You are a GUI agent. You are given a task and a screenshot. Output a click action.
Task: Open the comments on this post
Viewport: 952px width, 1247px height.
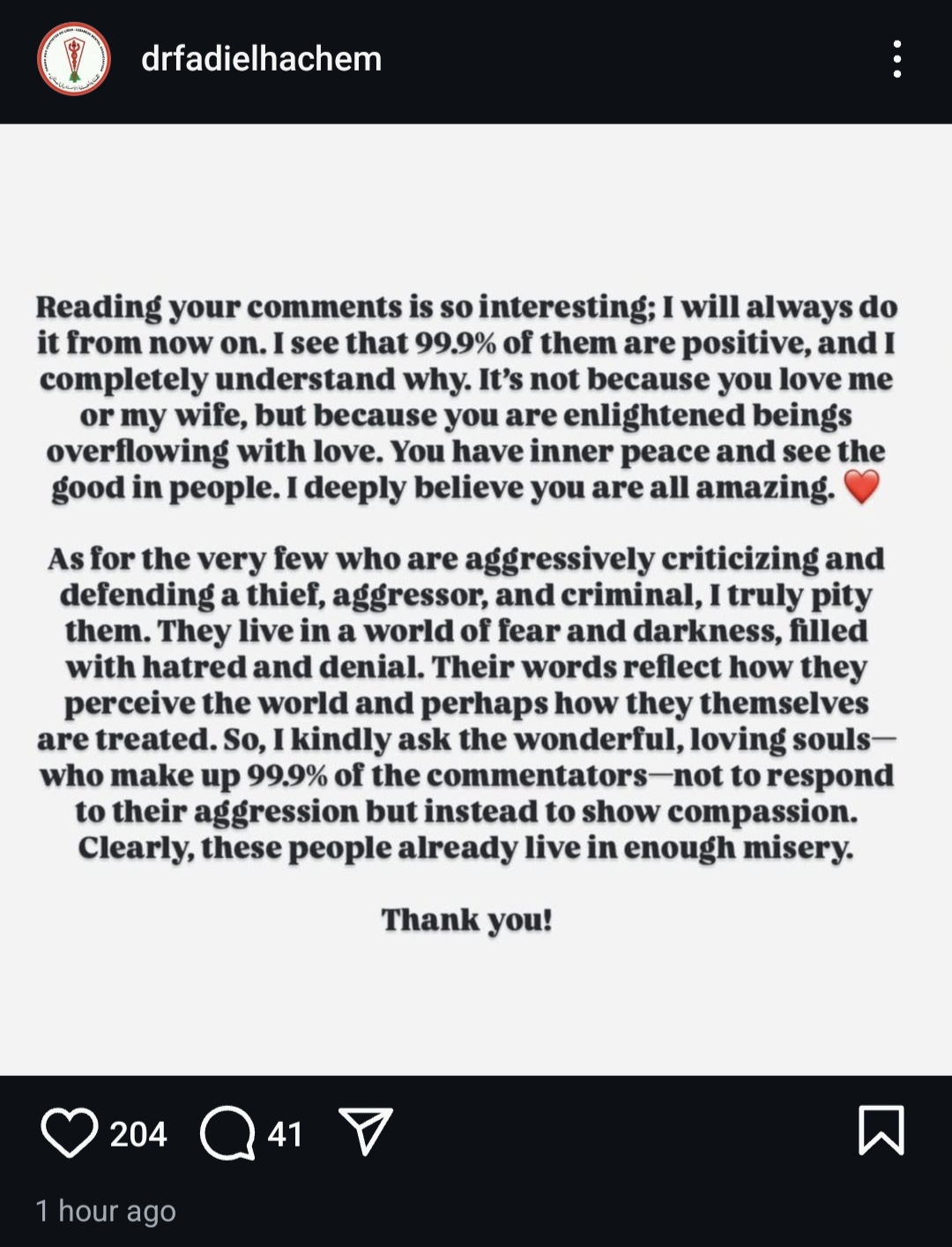click(x=227, y=1132)
